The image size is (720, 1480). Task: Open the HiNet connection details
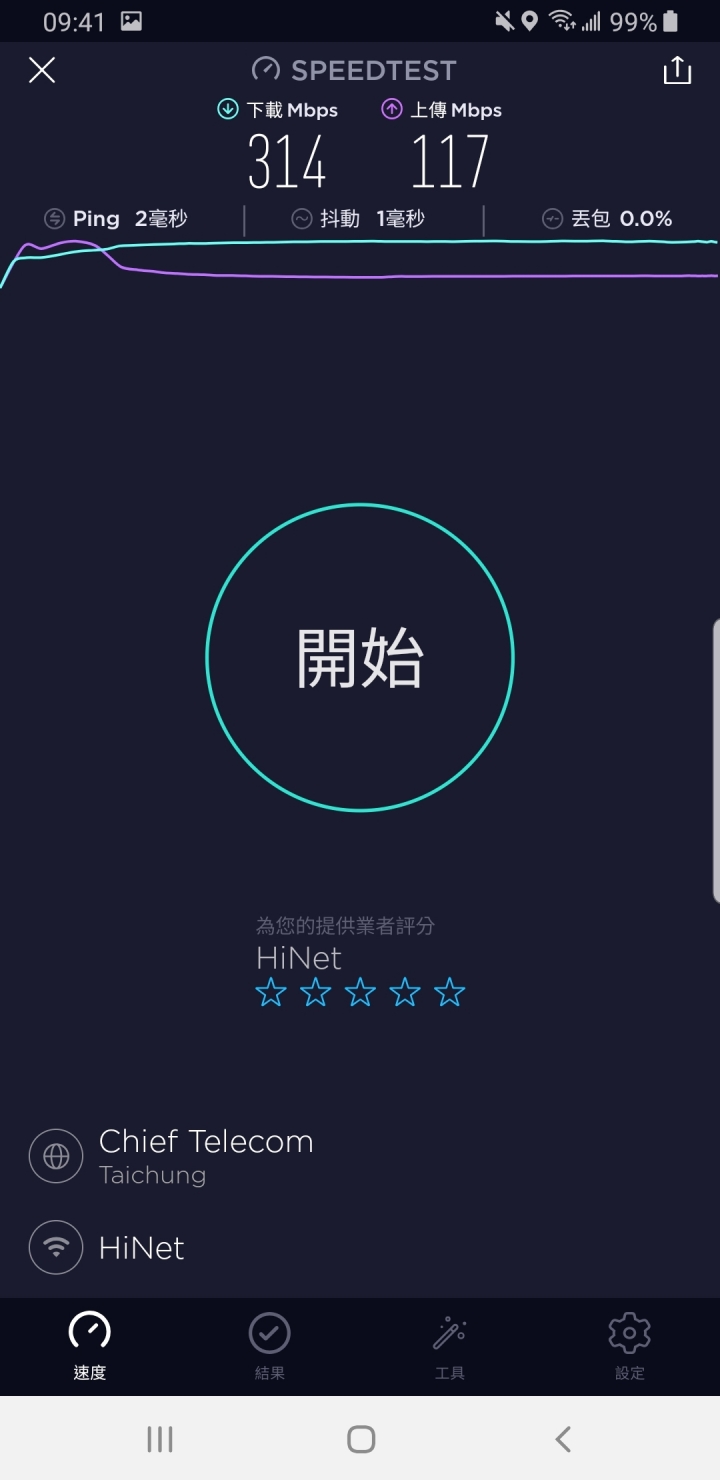107,1248
